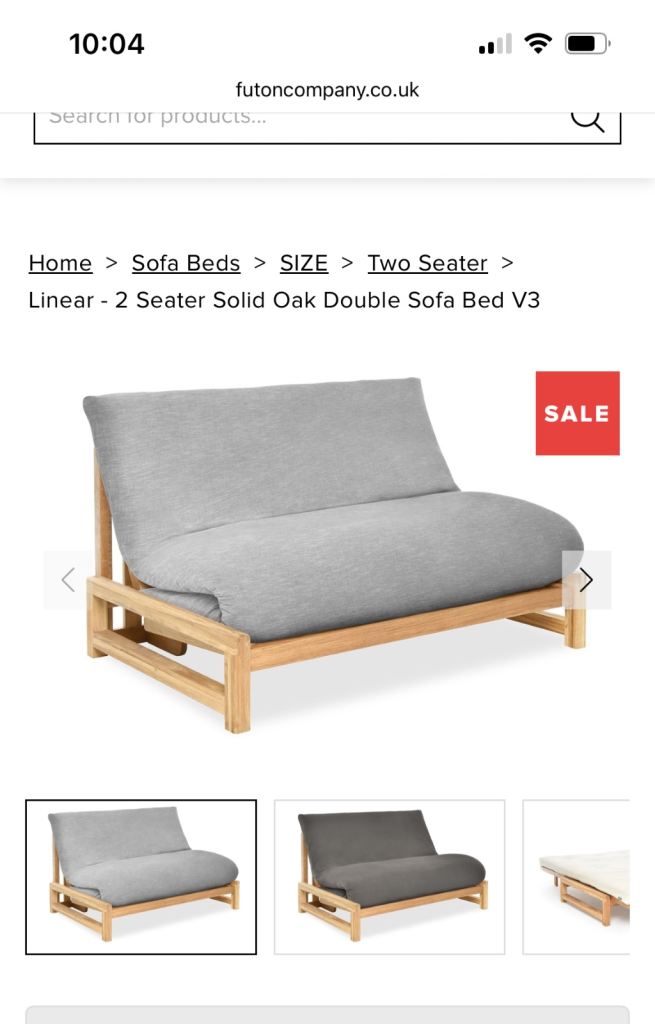The width and height of the screenshot is (655, 1024).
Task: Open the Home breadcrumb link
Action: point(60,263)
